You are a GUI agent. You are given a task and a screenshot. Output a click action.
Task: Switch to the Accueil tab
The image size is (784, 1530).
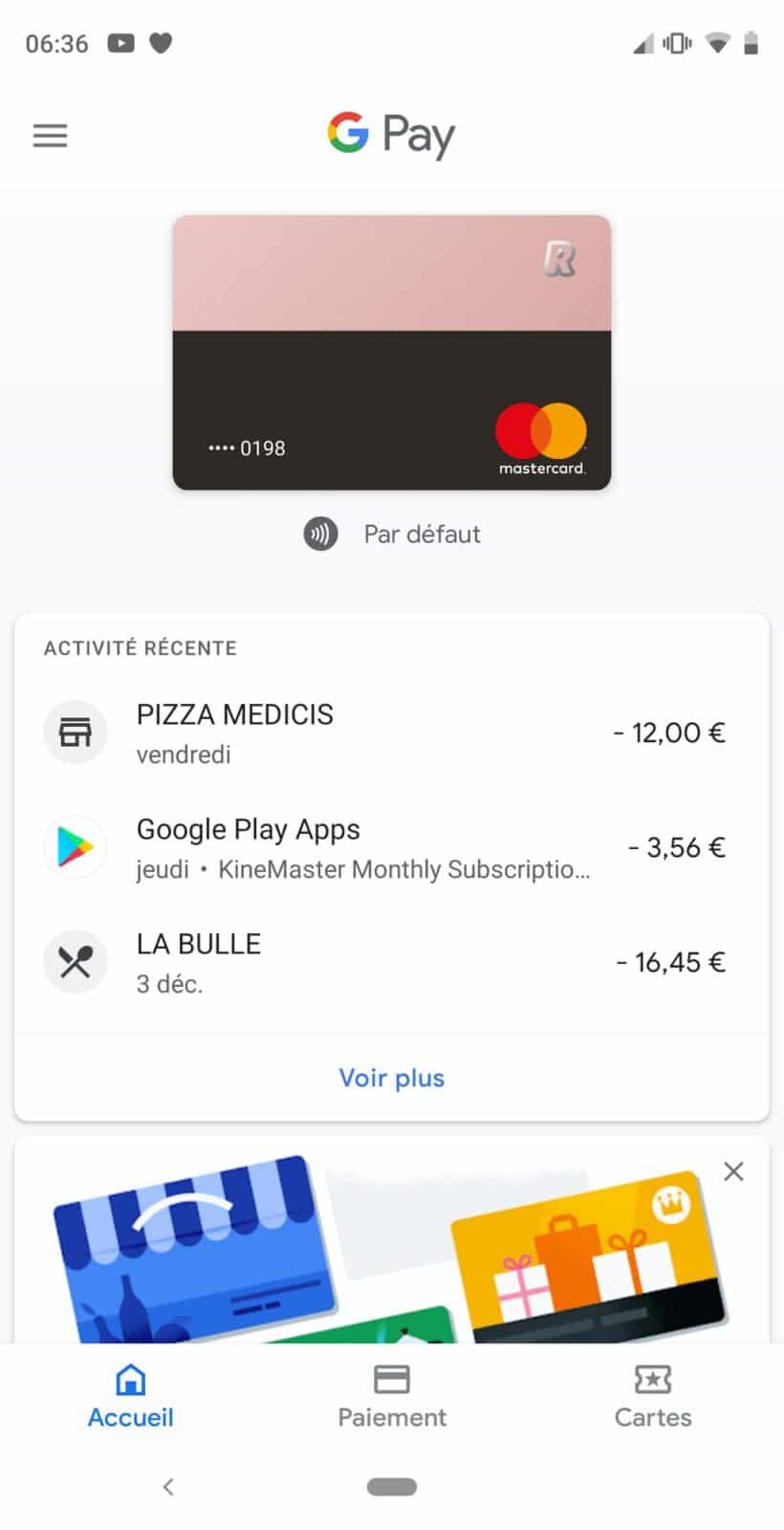point(131,1396)
